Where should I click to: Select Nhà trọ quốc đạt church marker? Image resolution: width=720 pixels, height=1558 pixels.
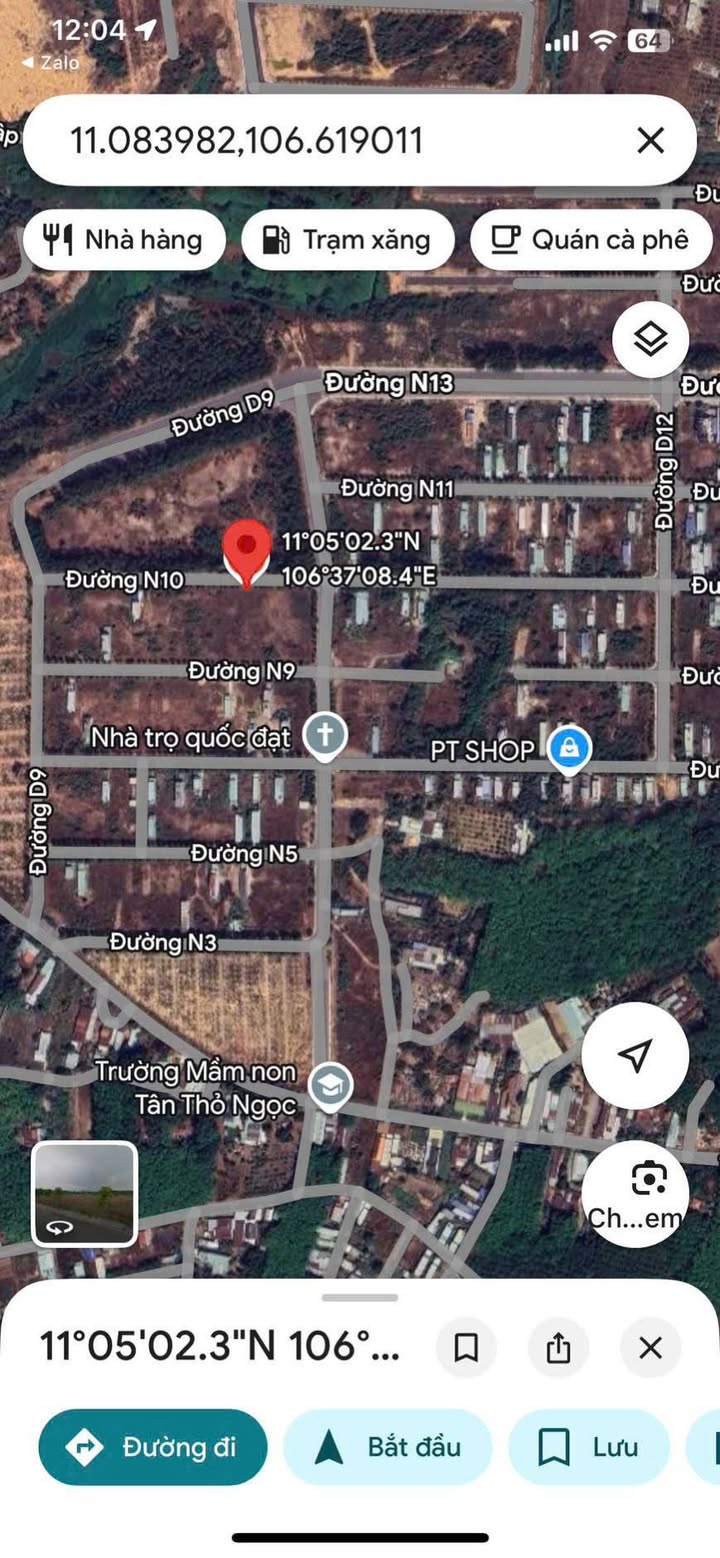[325, 736]
